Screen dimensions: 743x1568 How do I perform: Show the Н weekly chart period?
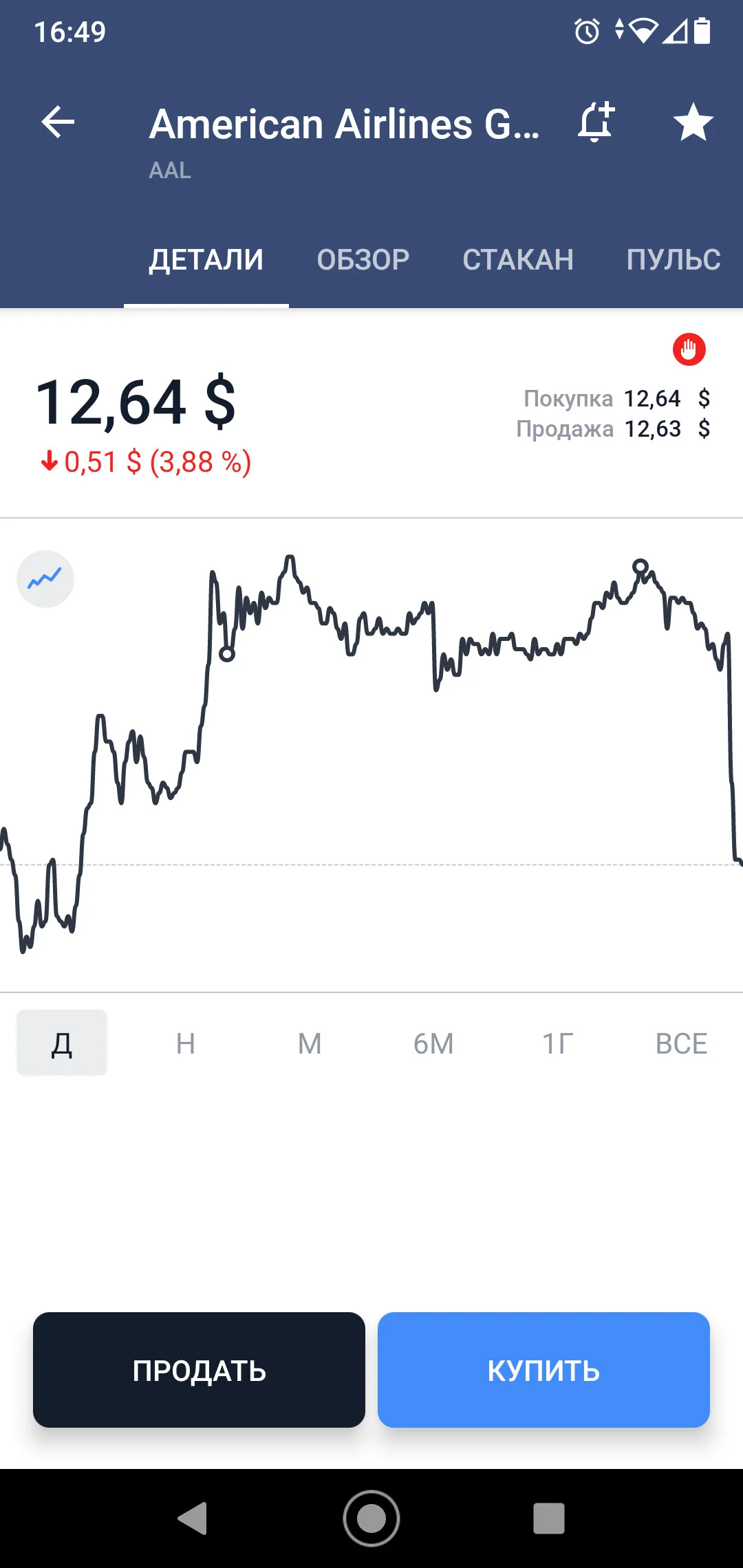[186, 1044]
